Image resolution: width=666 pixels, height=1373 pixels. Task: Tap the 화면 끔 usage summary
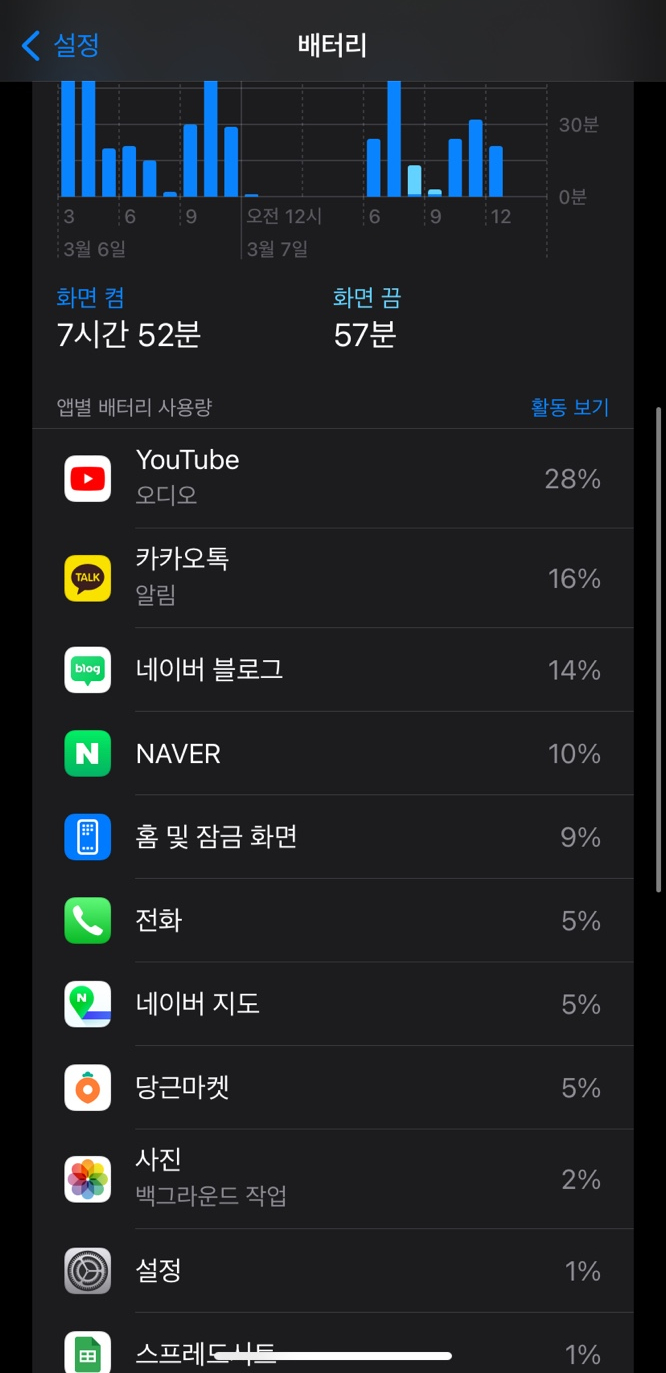tap(366, 318)
